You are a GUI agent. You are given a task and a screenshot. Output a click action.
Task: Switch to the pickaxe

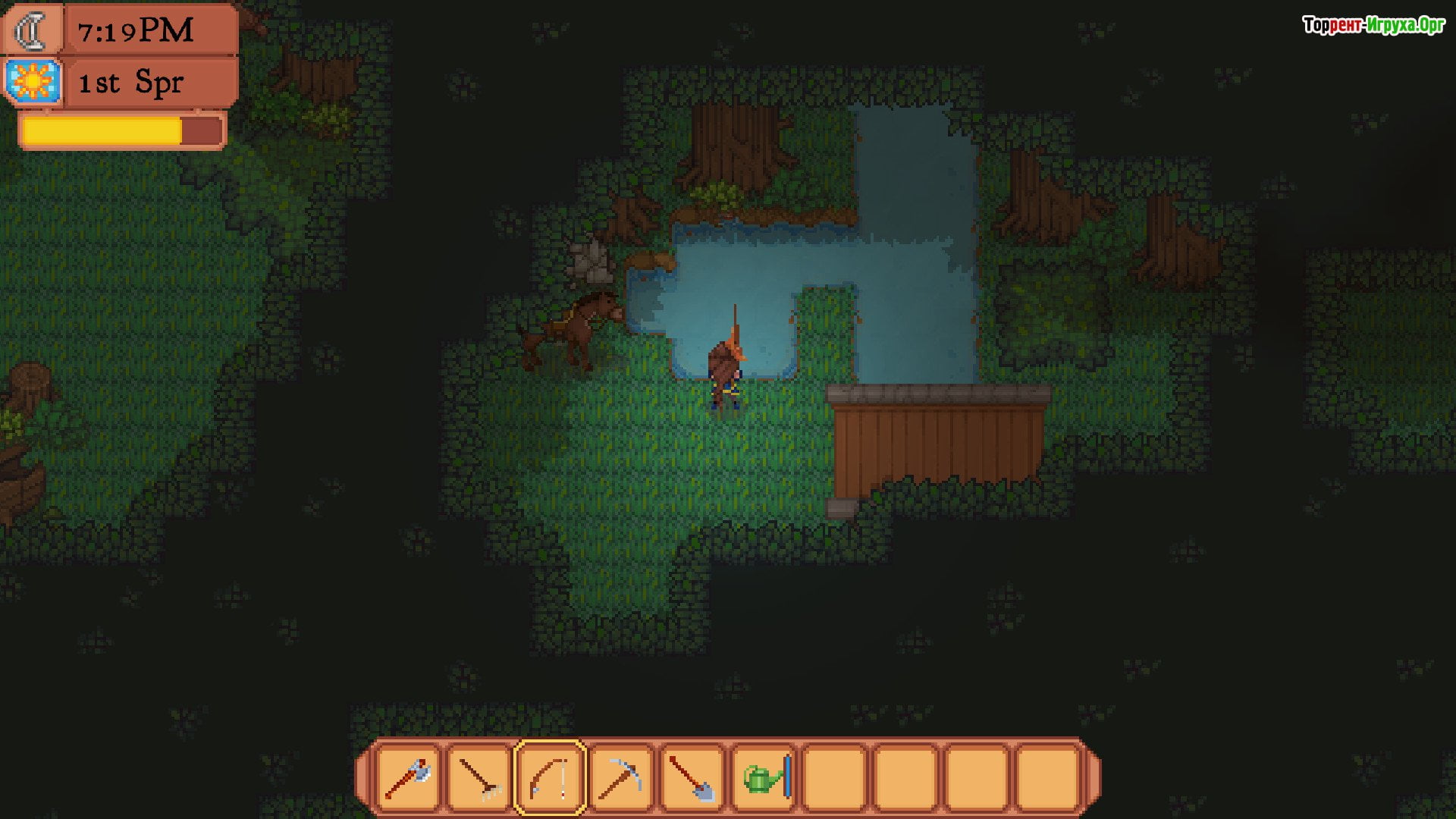tap(621, 777)
